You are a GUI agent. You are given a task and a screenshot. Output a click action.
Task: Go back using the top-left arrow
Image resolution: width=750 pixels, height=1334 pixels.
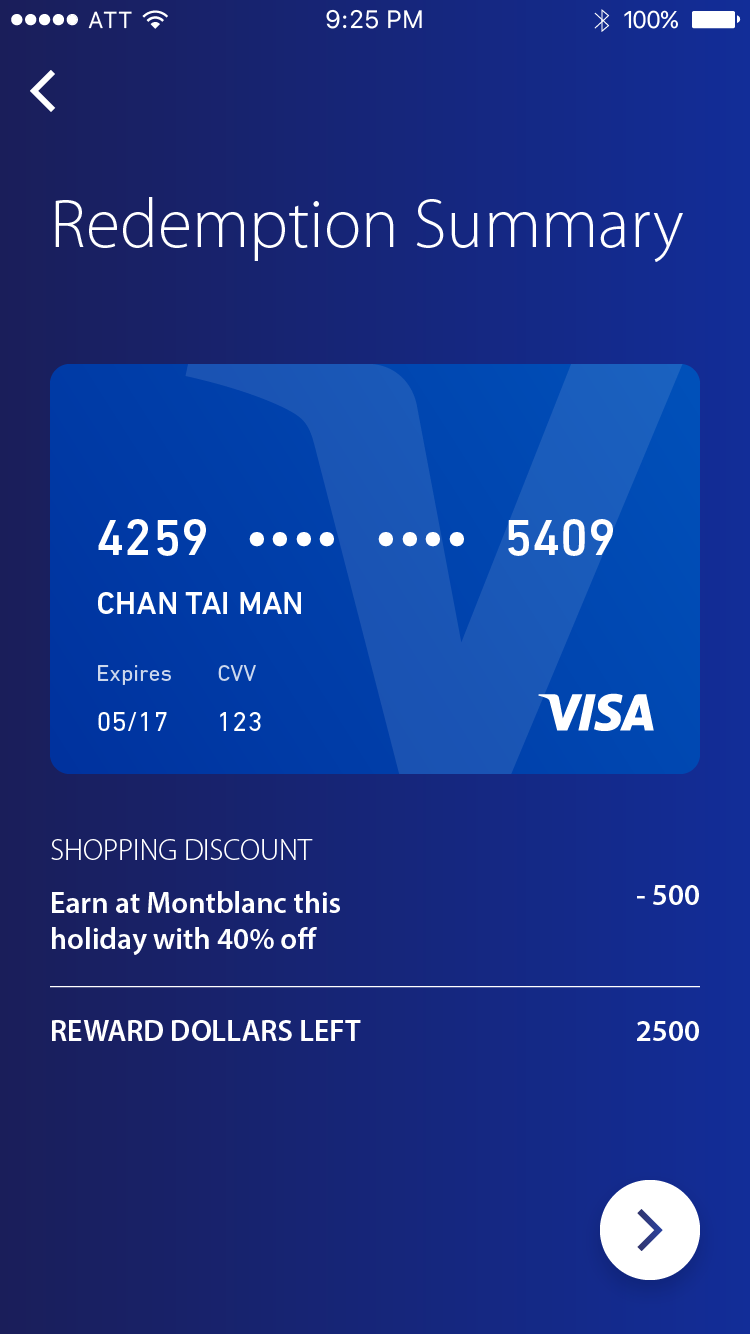tap(43, 91)
